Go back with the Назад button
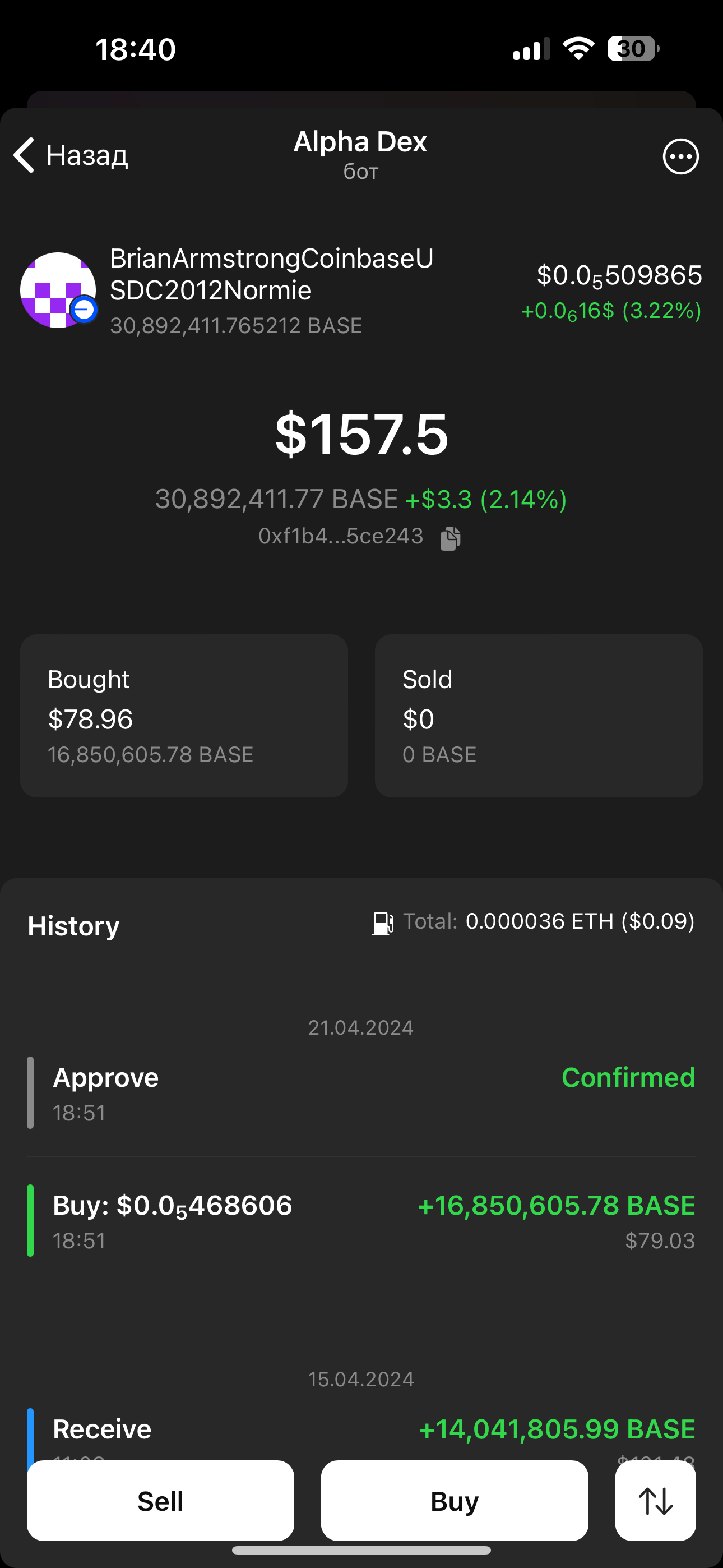 click(71, 155)
